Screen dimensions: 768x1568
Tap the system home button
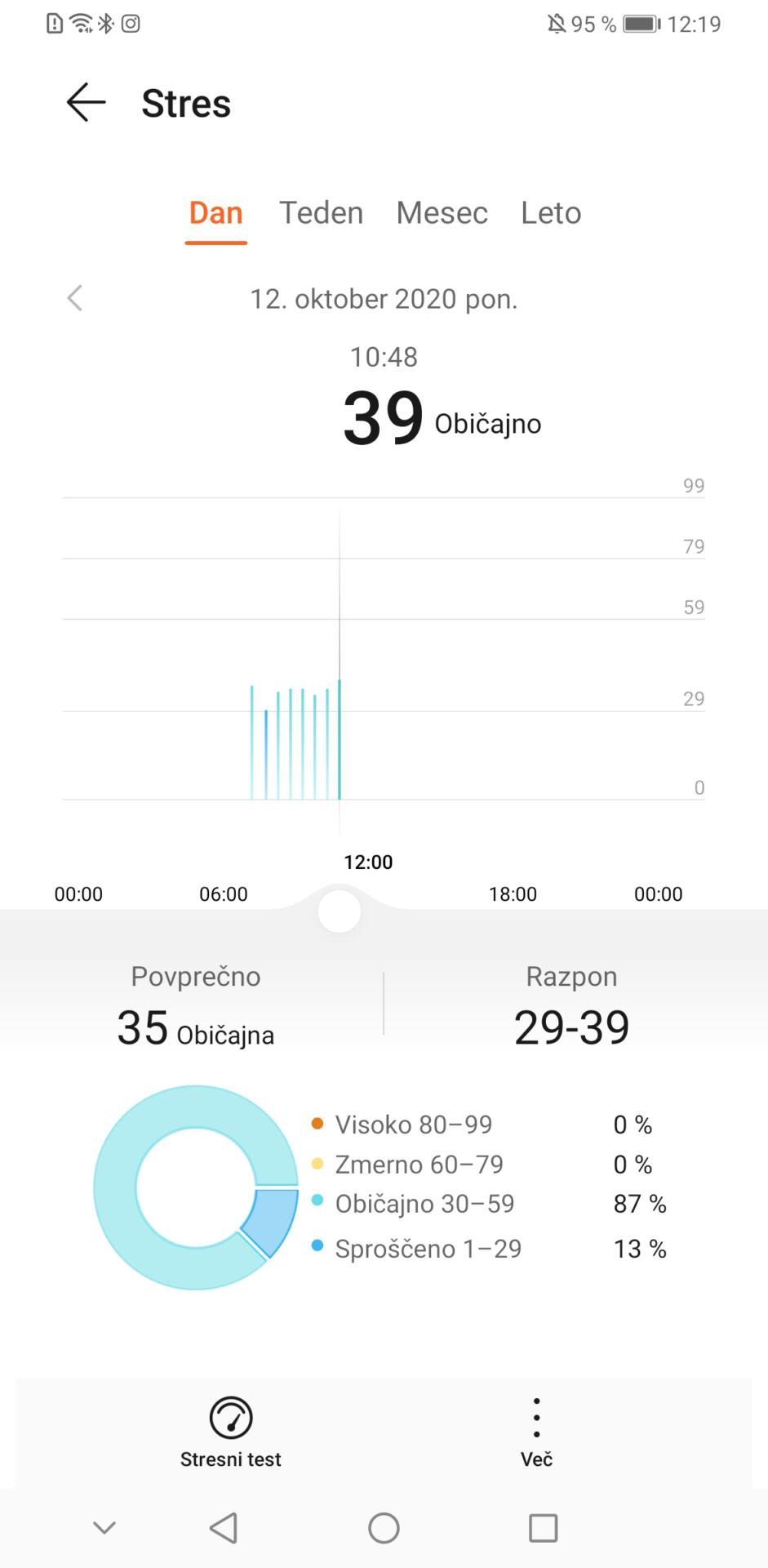point(384,1528)
